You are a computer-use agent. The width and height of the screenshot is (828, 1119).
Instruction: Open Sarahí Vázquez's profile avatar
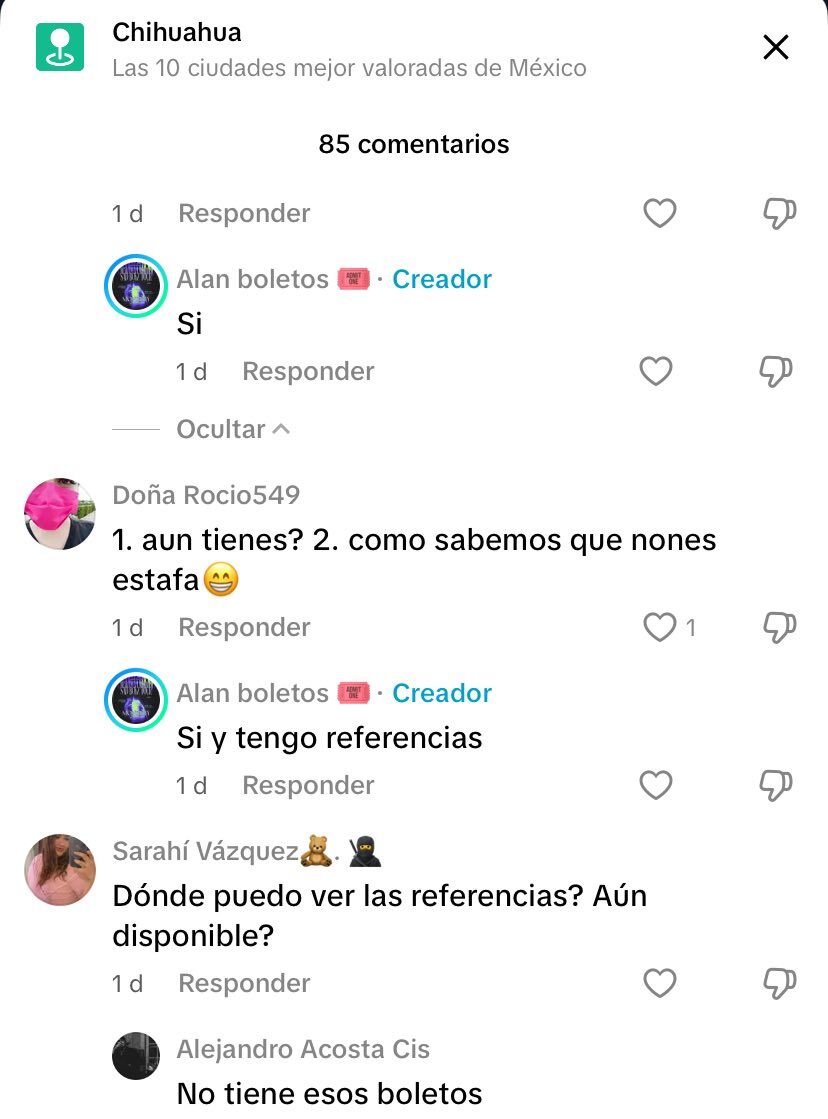click(x=60, y=870)
